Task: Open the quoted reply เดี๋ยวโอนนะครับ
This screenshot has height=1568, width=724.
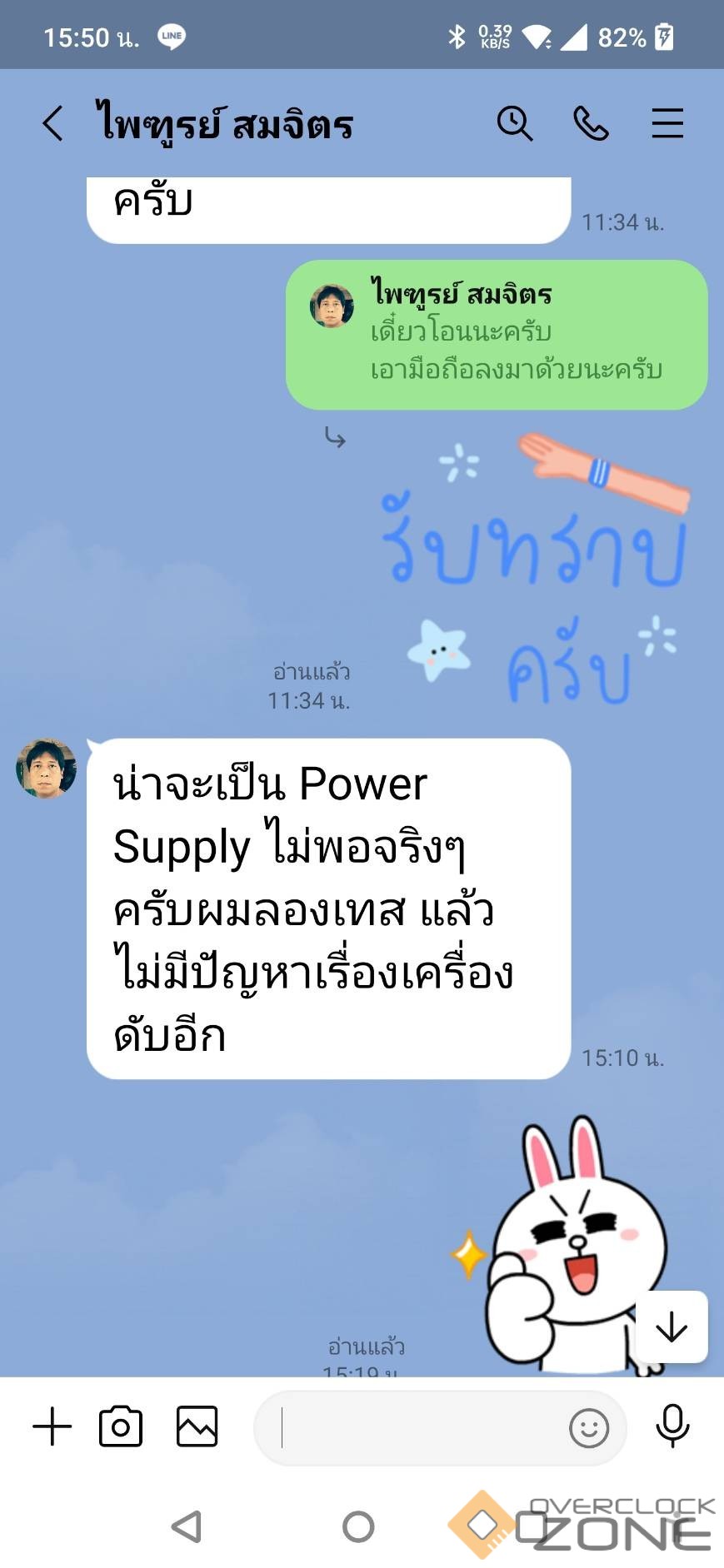Action: [497, 335]
